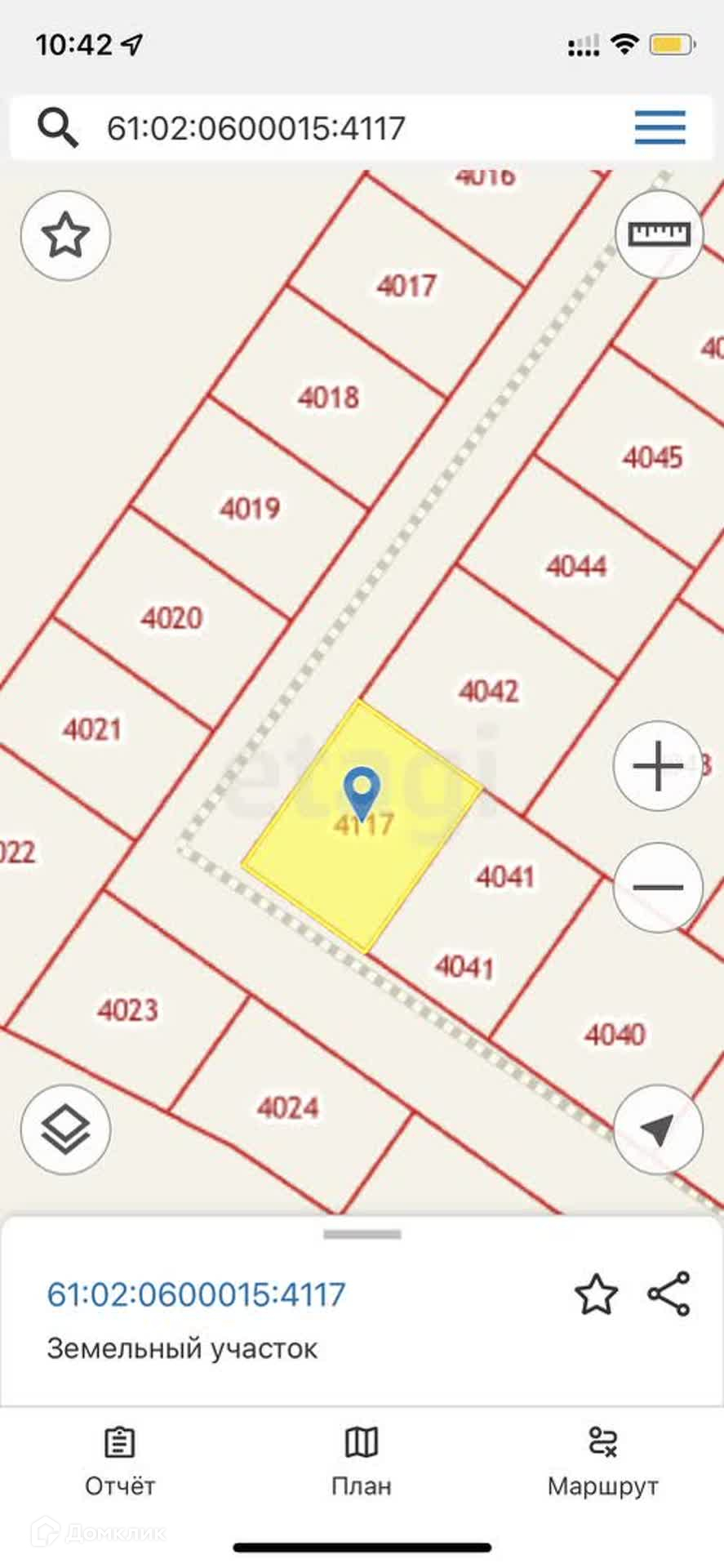Center map on my location
Viewport: 724px width, 1568px height.
[658, 1130]
